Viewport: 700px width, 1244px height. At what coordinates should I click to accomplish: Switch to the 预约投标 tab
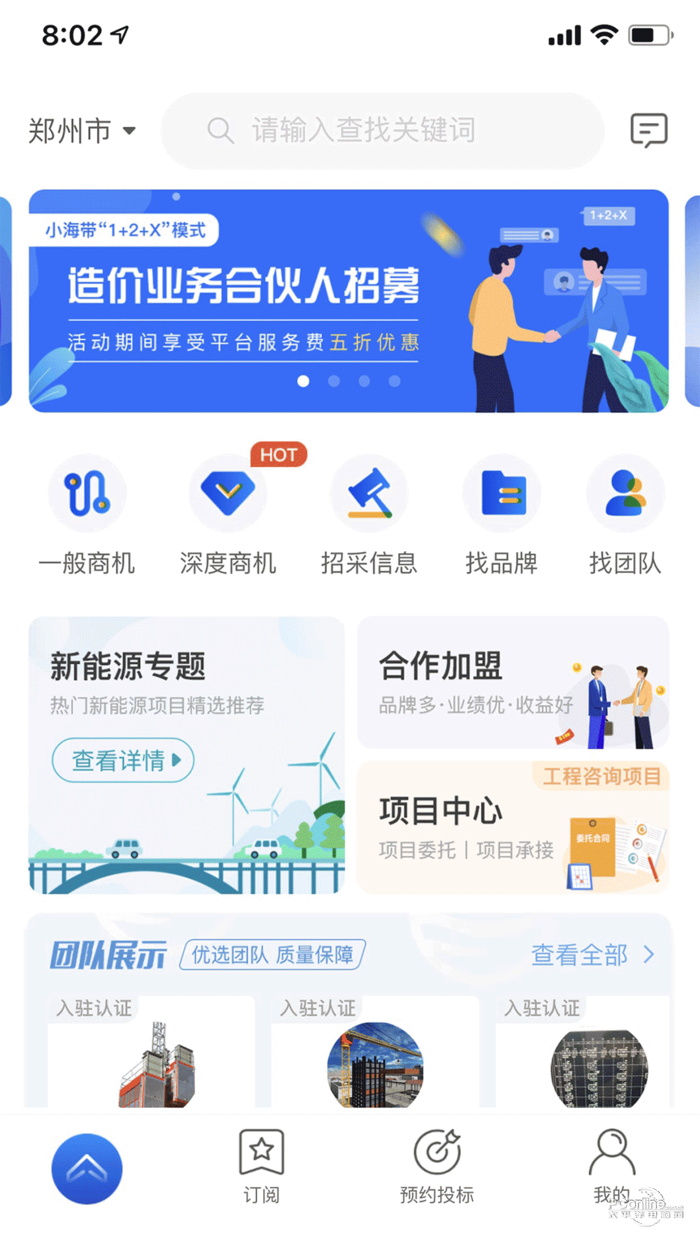coord(437,1166)
